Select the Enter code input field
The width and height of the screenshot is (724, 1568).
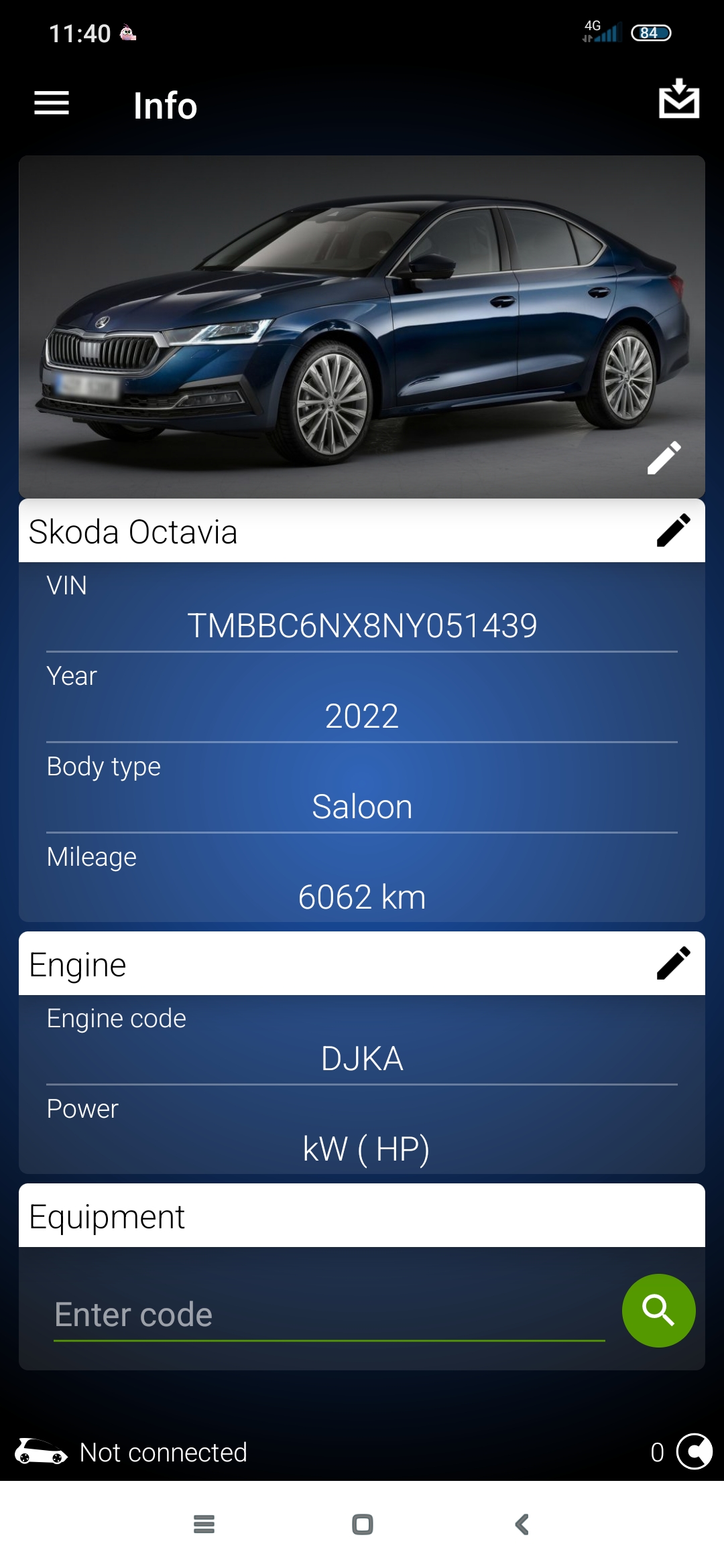click(x=268, y=1312)
